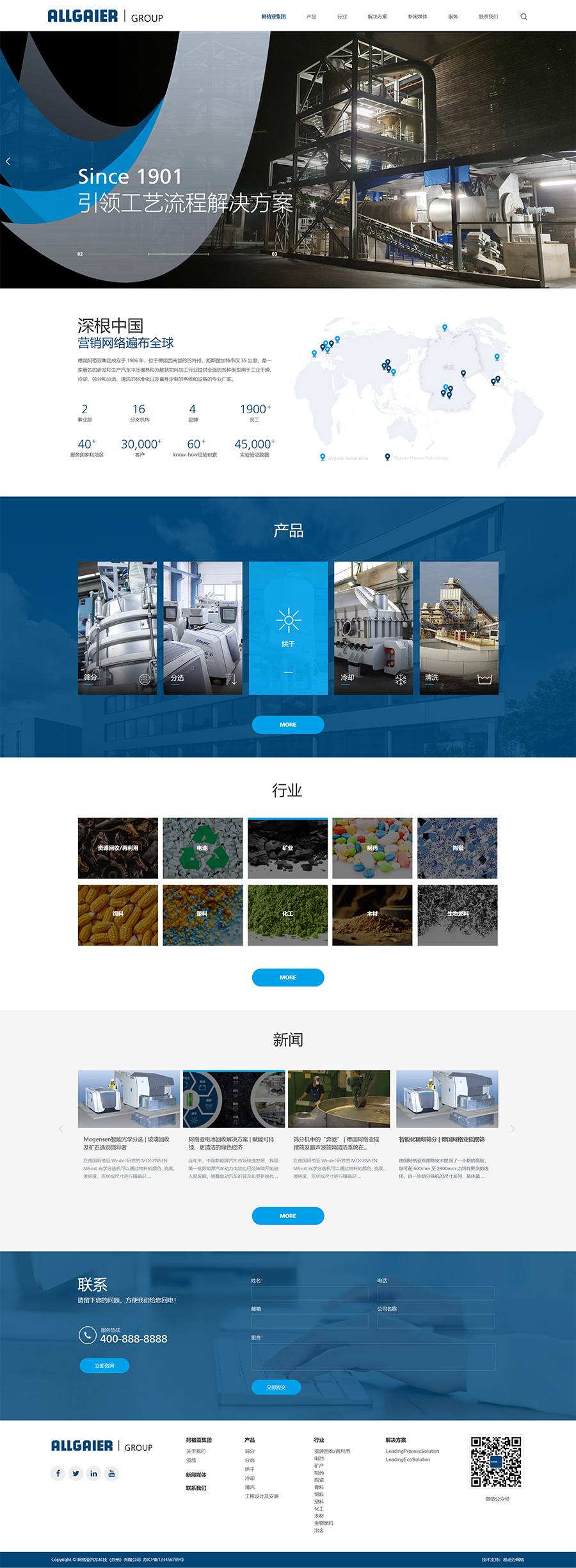
Task: Open the 冷却 product card
Action: (x=373, y=628)
